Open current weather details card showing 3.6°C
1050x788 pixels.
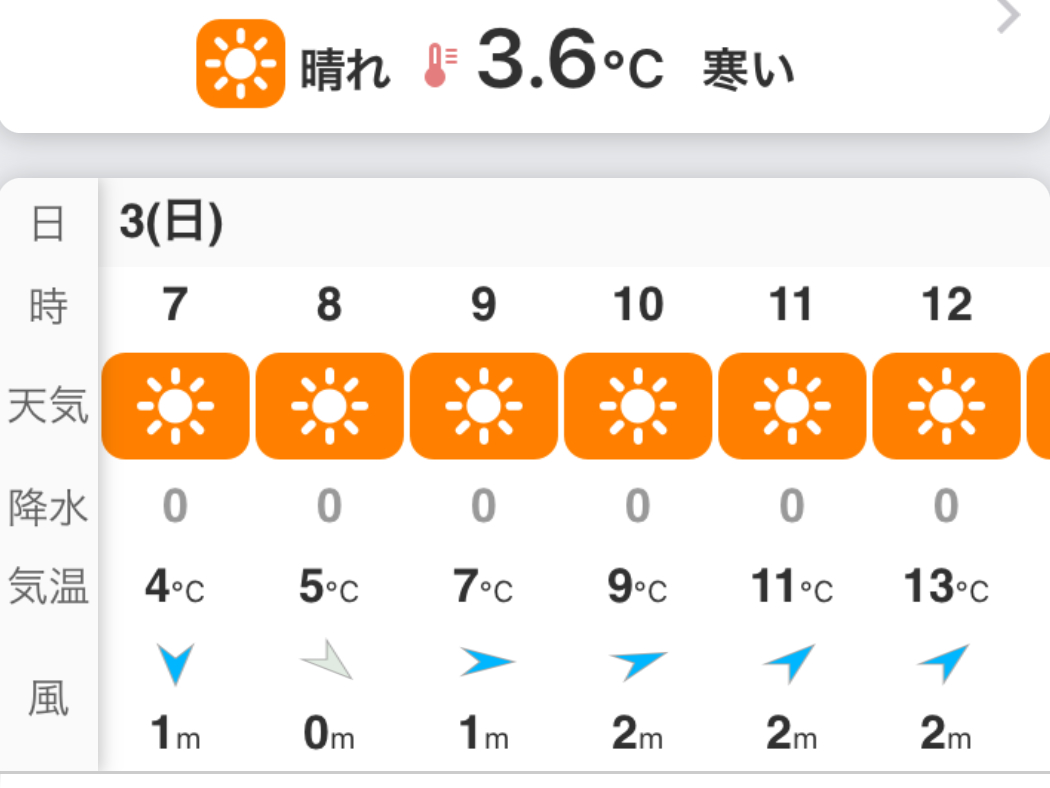(x=500, y=65)
